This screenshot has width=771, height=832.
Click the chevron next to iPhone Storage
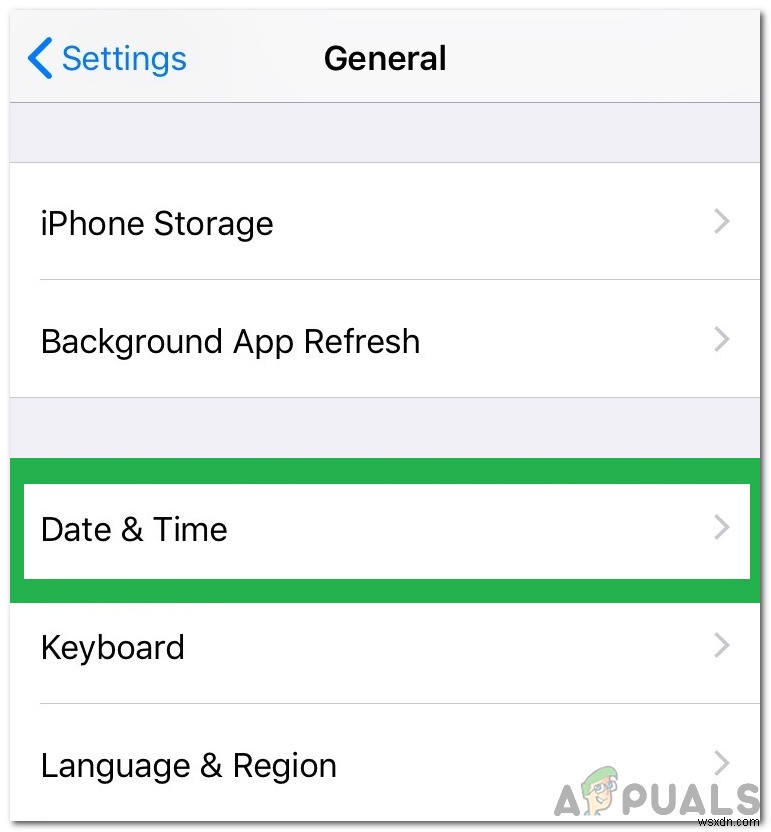722,222
